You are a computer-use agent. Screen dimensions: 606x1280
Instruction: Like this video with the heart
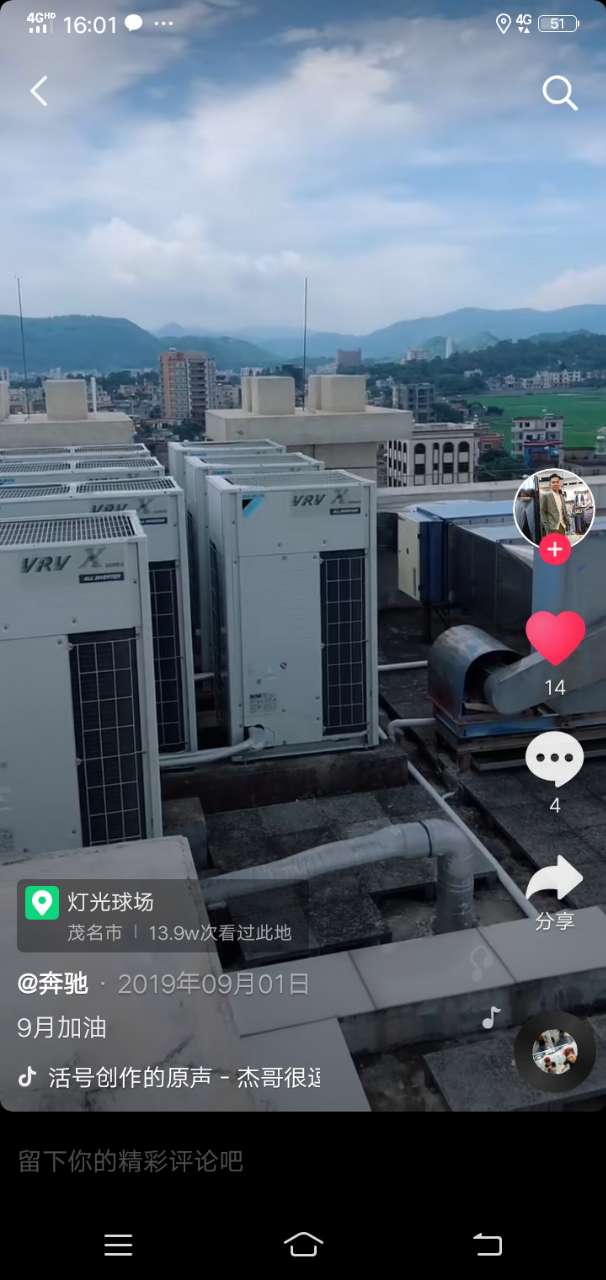pos(555,638)
